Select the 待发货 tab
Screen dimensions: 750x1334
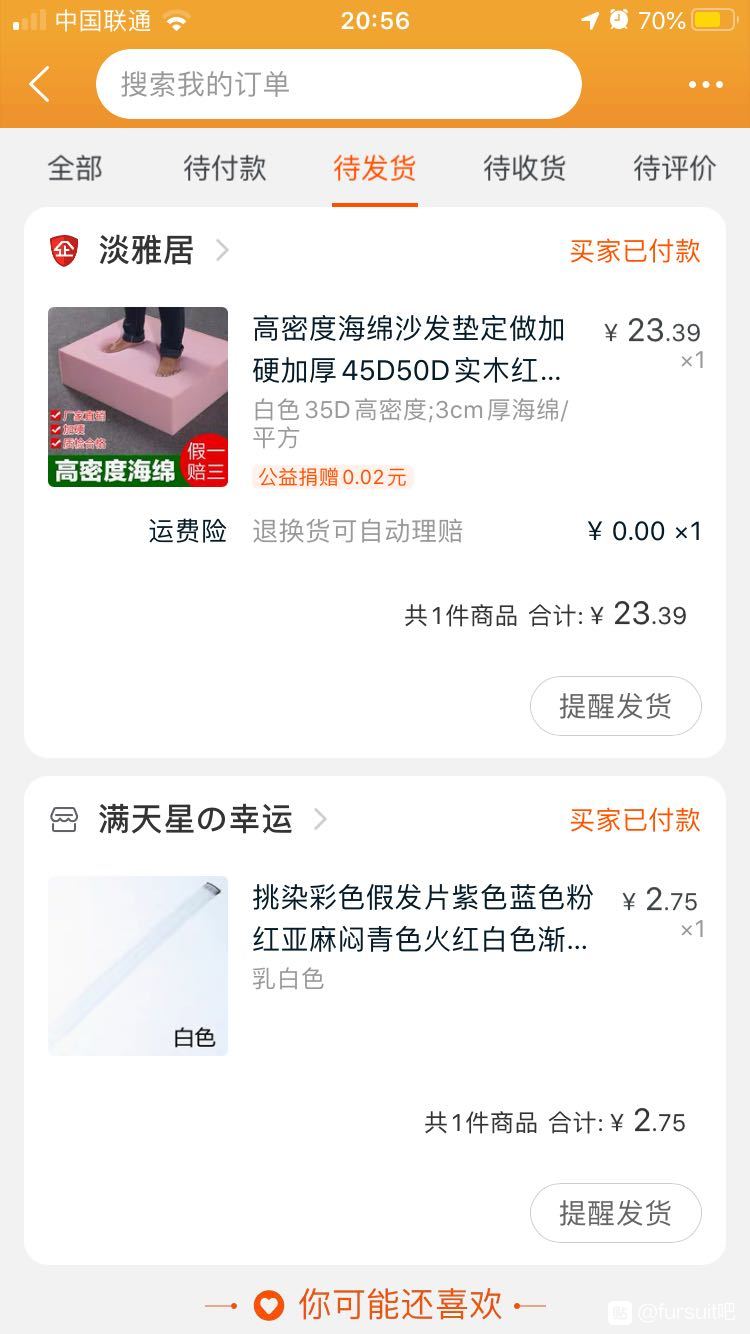[375, 168]
